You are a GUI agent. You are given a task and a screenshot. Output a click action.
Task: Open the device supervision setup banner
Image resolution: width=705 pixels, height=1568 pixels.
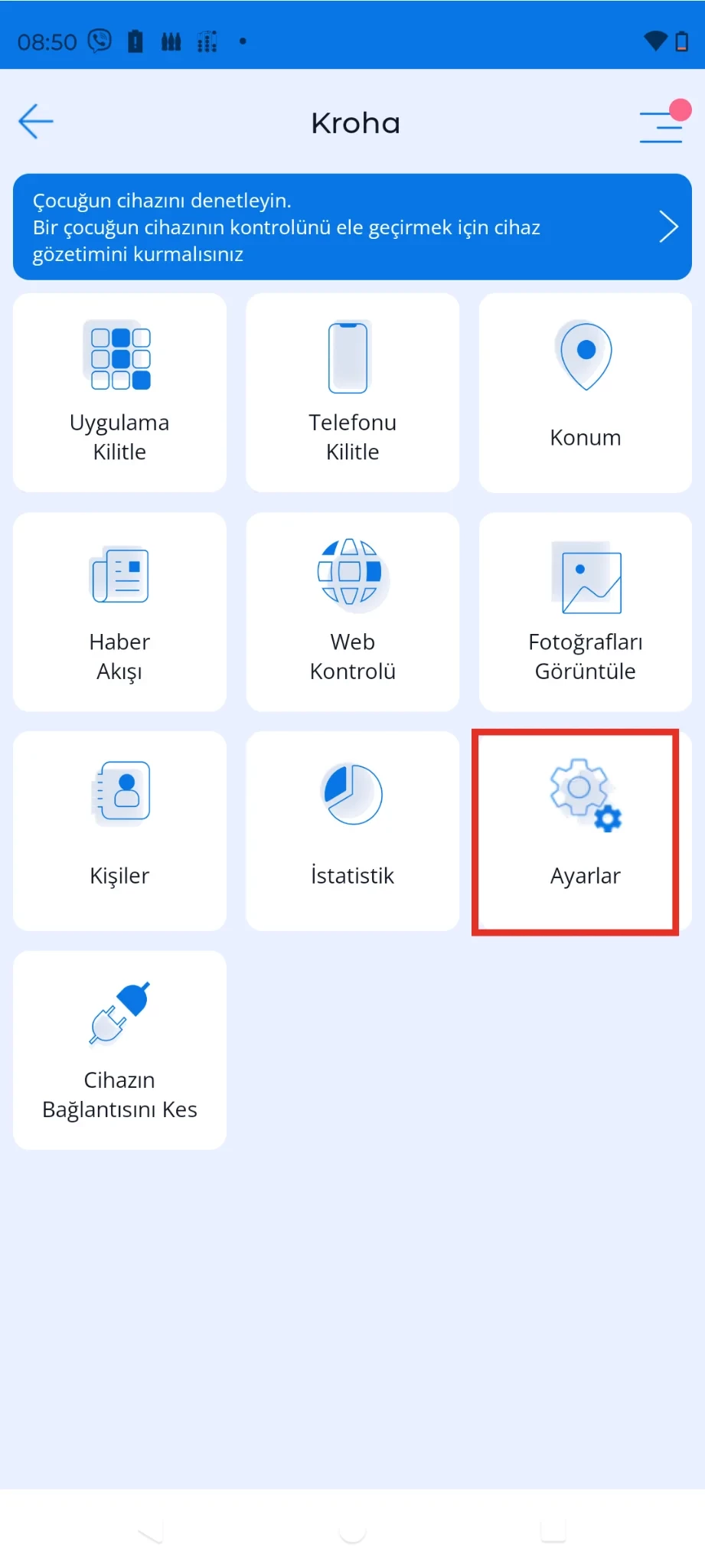point(352,227)
